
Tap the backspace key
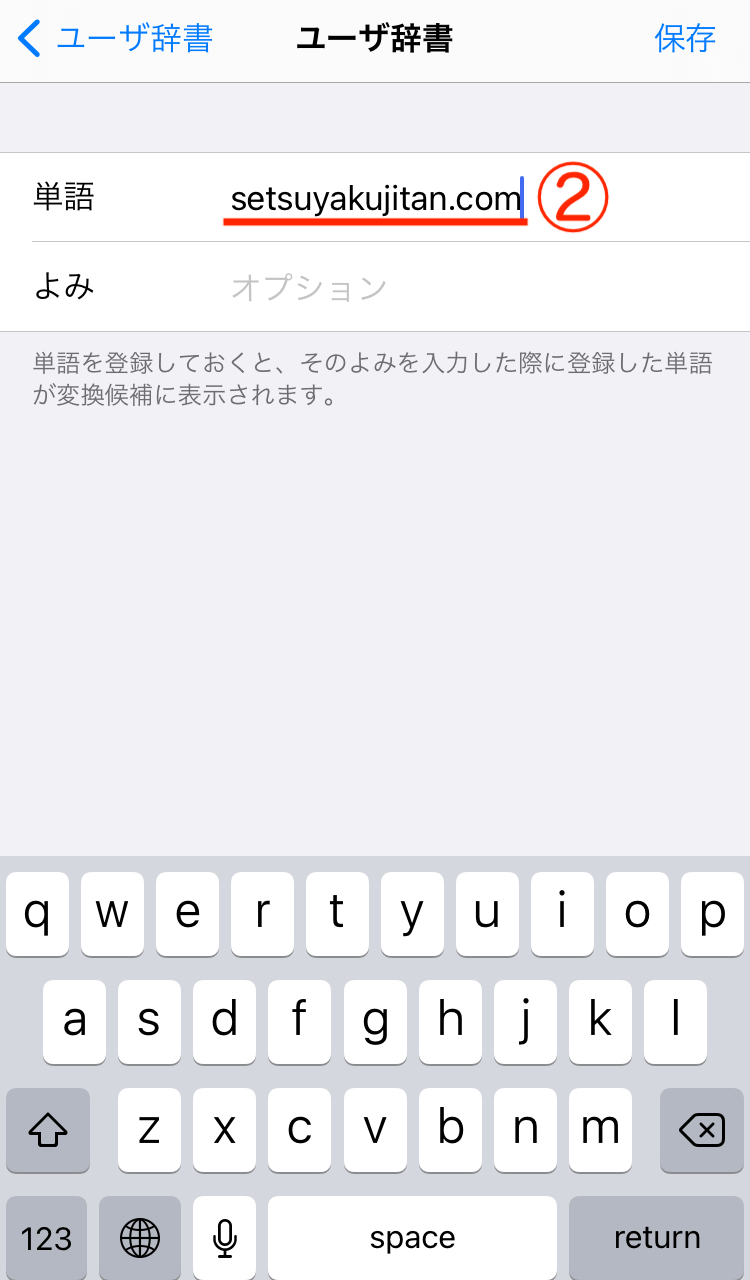702,1130
